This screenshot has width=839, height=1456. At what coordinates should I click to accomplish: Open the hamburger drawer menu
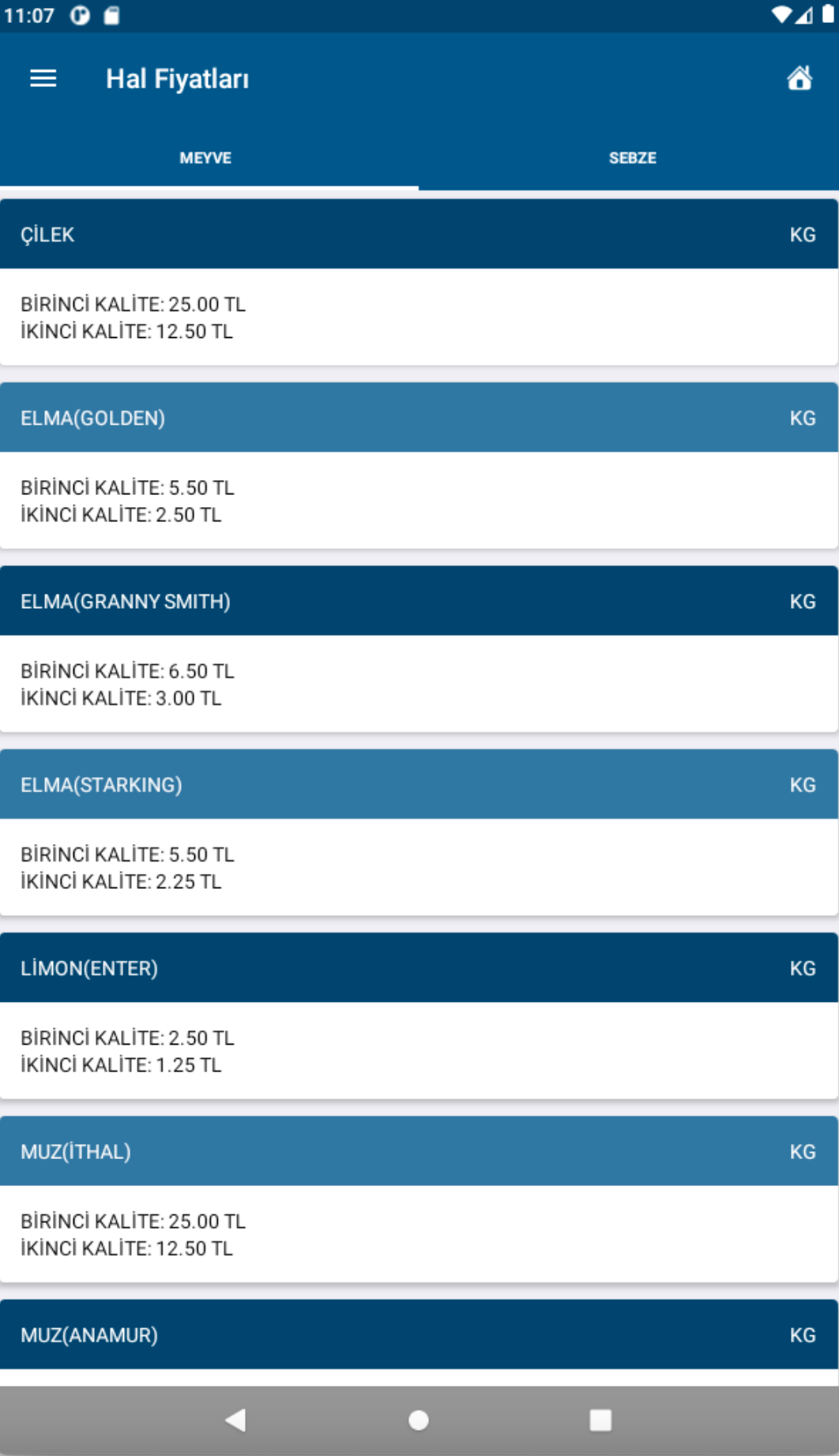point(43,78)
